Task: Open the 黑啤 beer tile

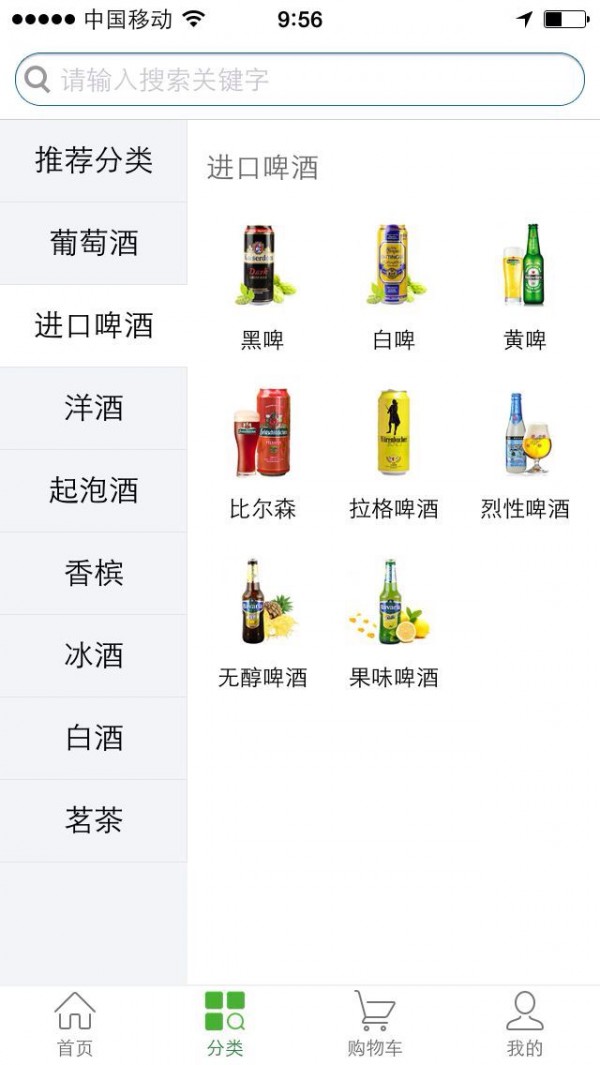Action: 262,285
